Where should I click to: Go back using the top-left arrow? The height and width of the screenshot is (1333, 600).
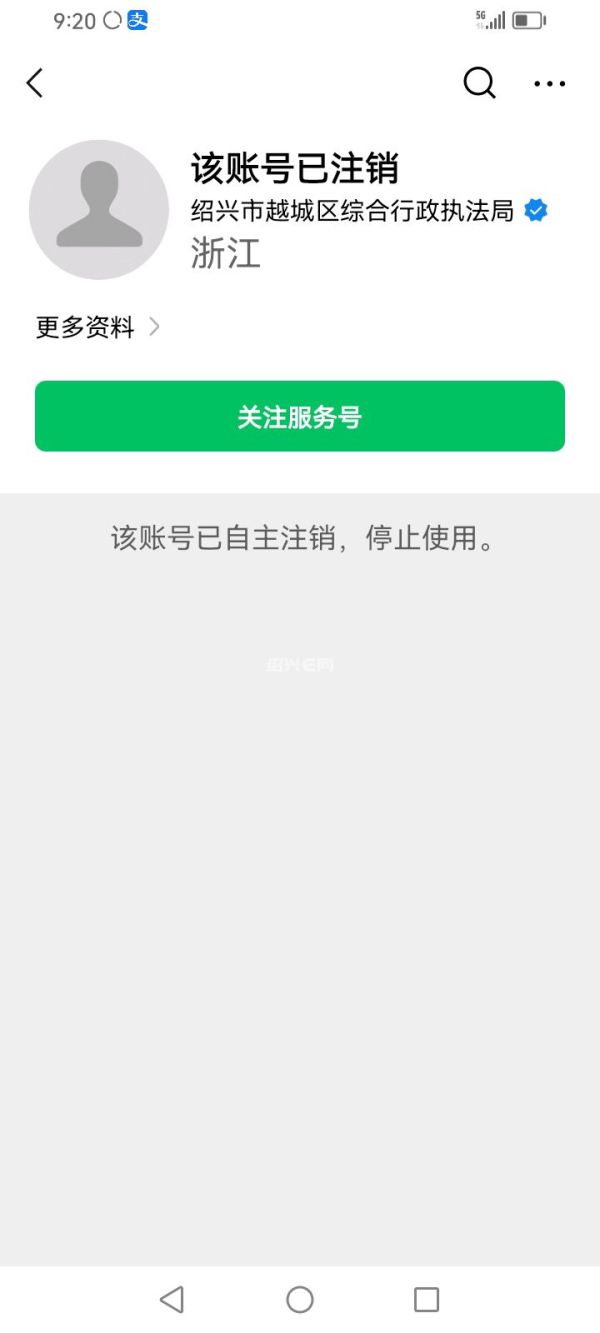pos(35,83)
